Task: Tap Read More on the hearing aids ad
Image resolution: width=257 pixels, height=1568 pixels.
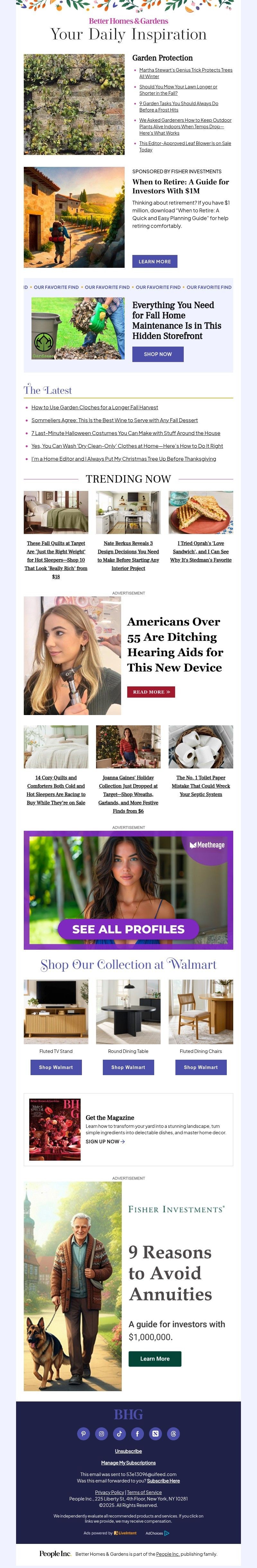Action: click(x=151, y=692)
